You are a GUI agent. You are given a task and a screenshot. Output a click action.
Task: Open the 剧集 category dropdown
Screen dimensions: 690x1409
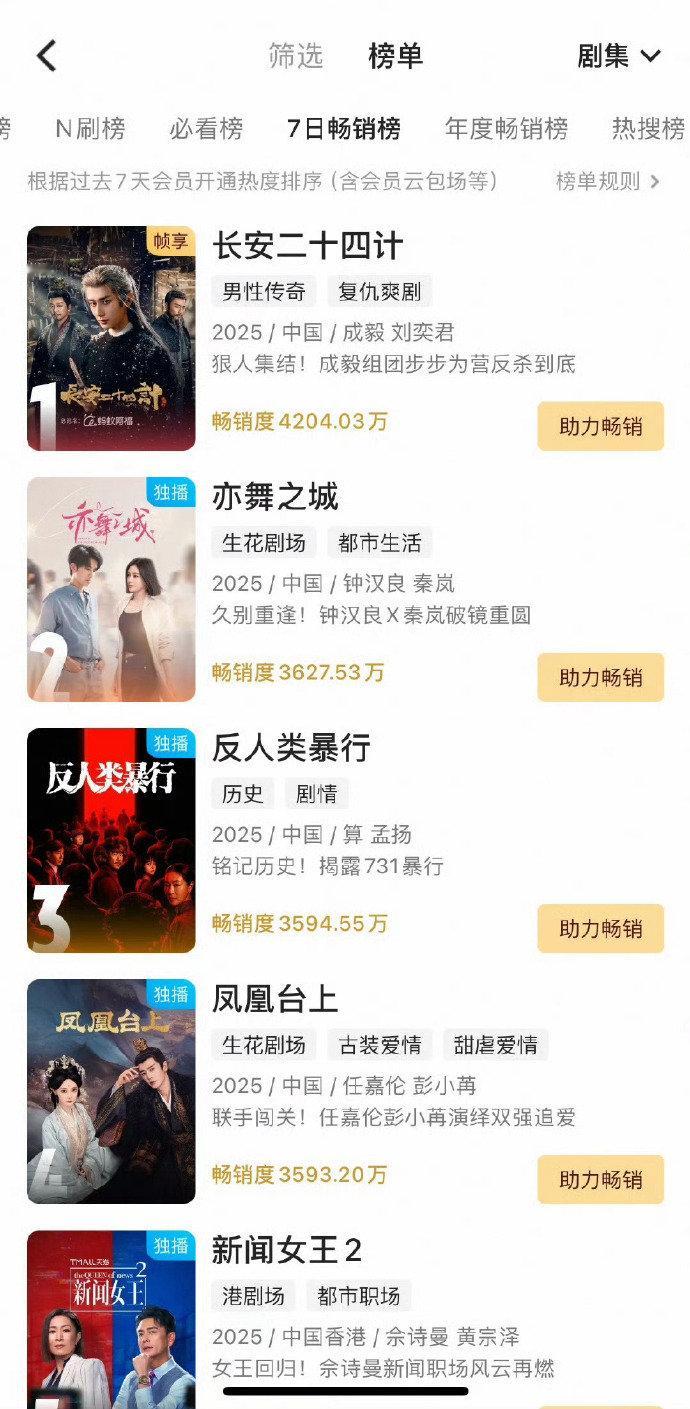618,56
